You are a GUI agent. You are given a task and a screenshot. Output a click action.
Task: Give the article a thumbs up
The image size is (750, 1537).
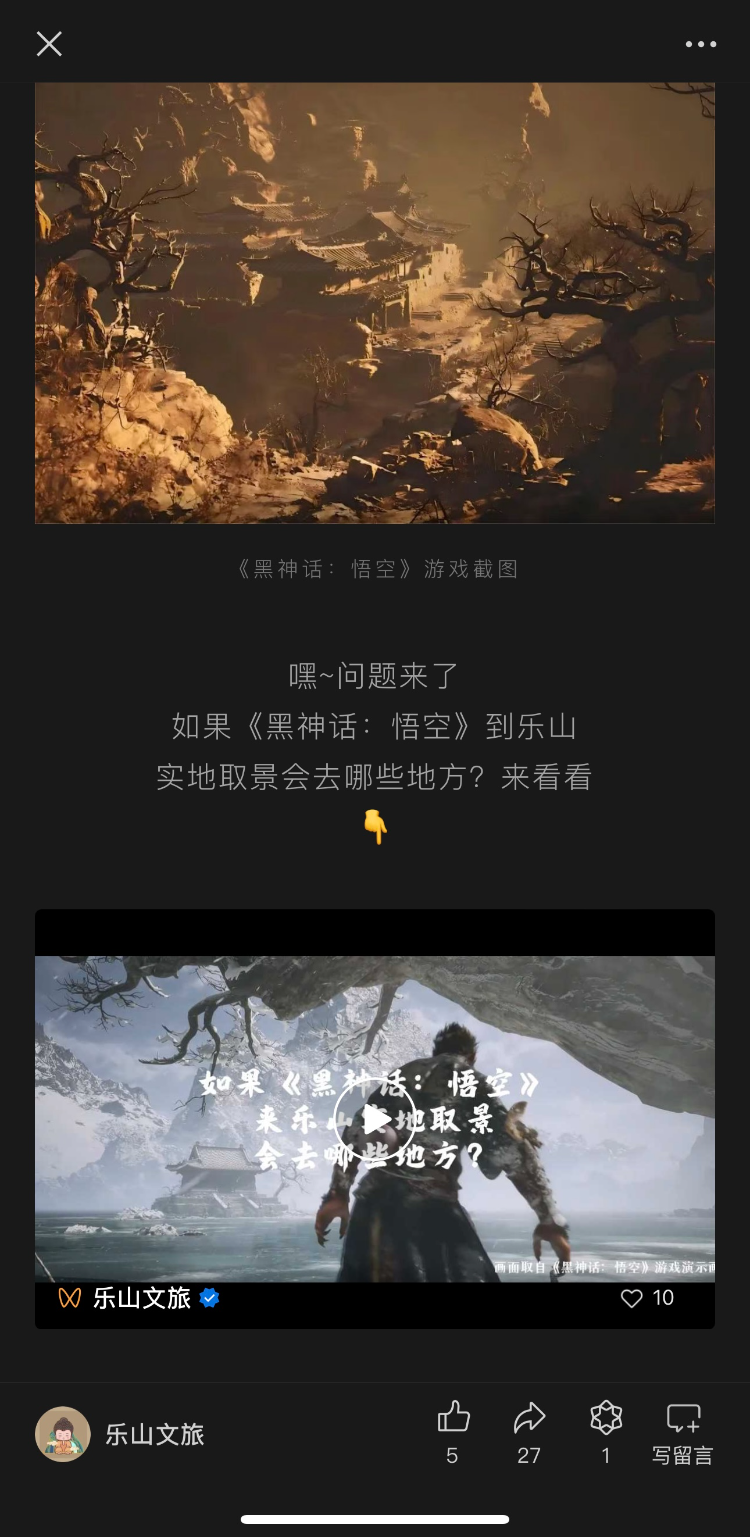coord(453,1417)
